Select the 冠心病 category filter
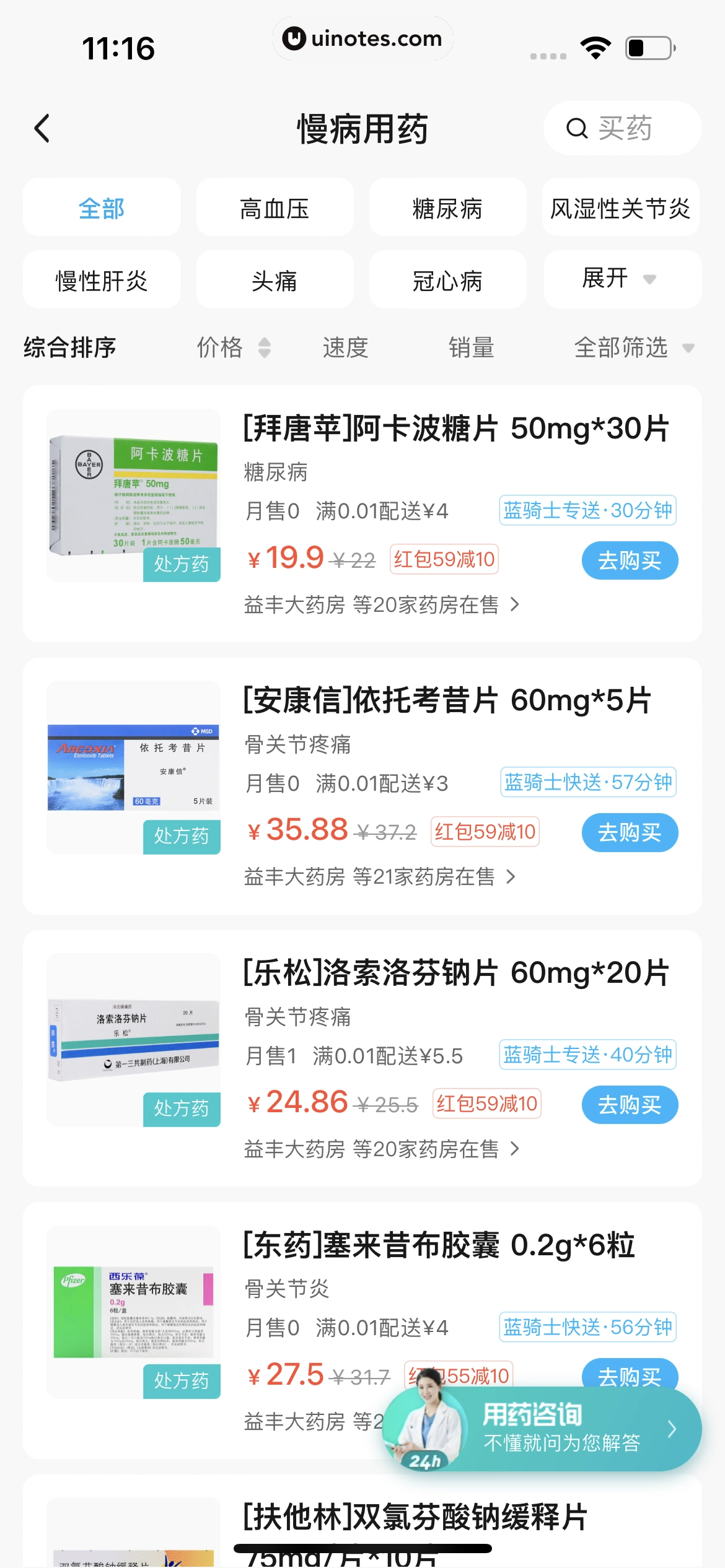 coord(447,280)
